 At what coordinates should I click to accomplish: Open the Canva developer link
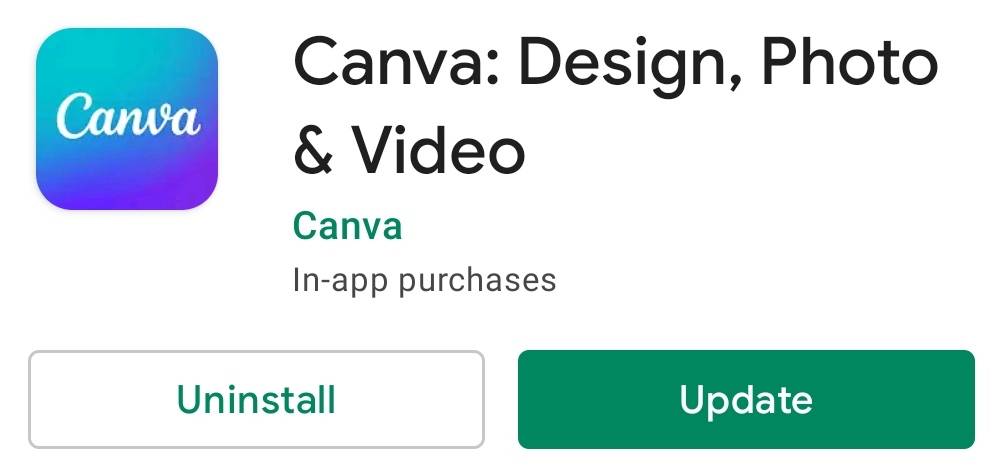coord(347,226)
